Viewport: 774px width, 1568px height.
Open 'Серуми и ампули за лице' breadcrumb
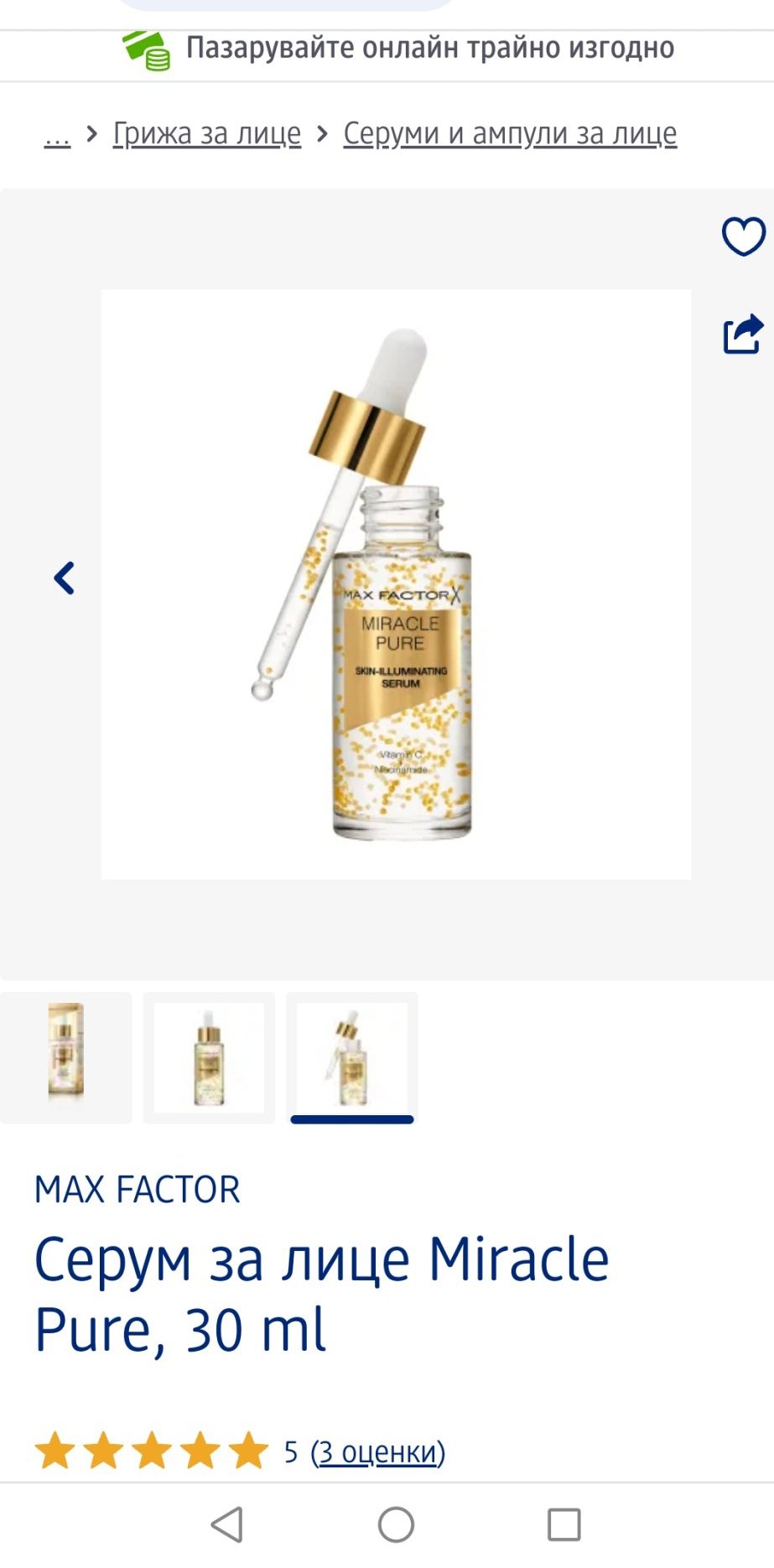coord(510,134)
